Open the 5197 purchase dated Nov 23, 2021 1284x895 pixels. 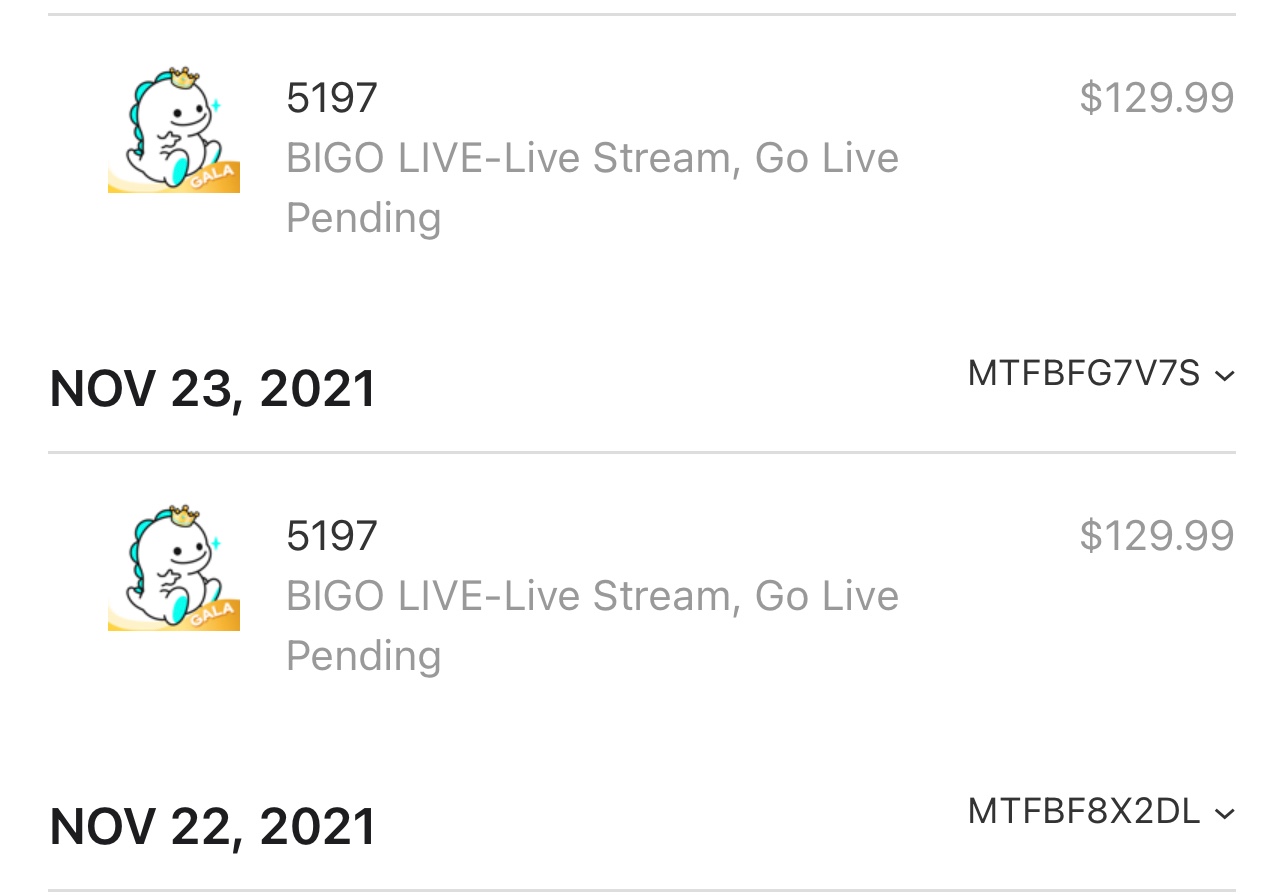(592, 595)
